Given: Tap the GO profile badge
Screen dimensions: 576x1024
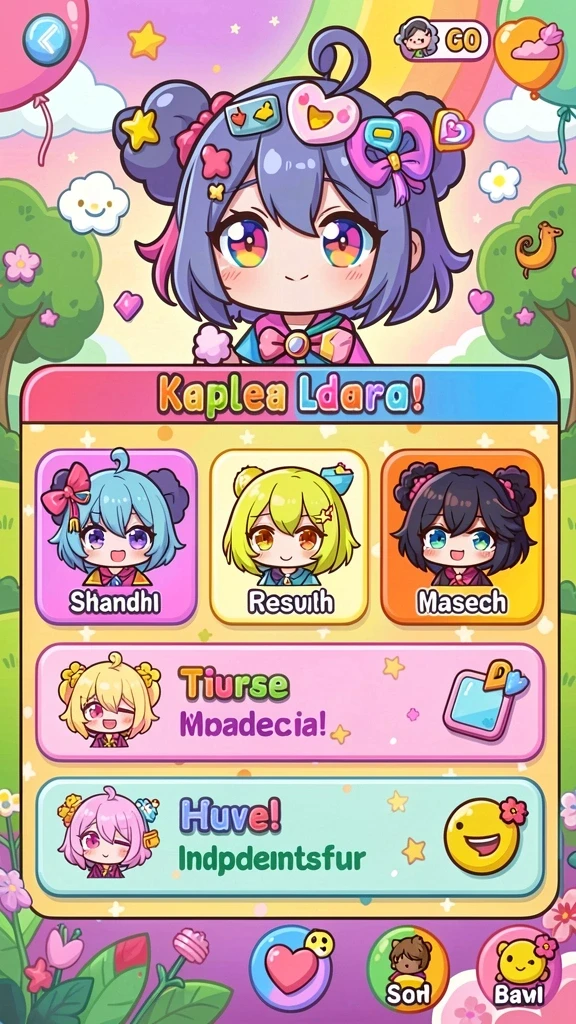Looking at the screenshot, I should (x=442, y=40).
